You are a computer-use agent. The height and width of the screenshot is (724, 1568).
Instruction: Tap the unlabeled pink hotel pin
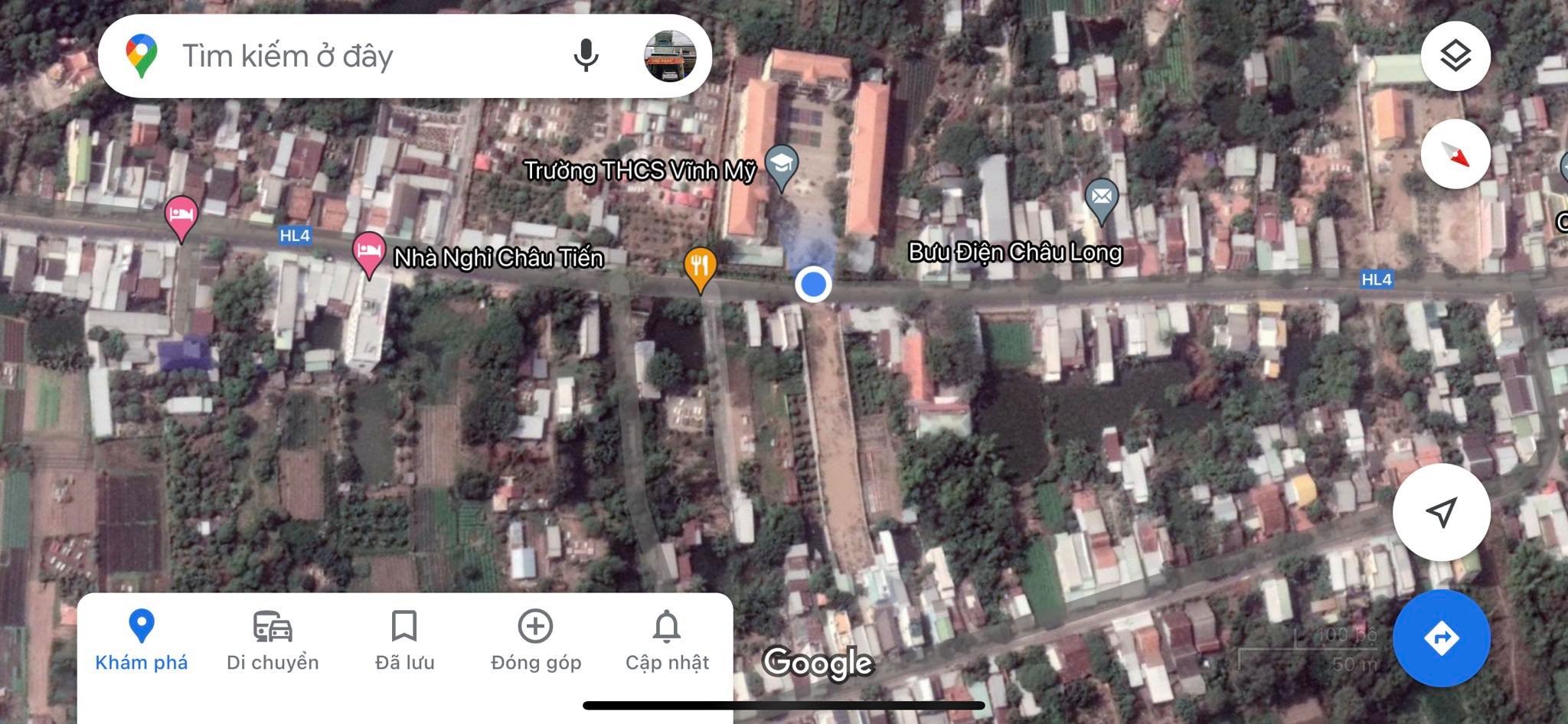pos(181,215)
